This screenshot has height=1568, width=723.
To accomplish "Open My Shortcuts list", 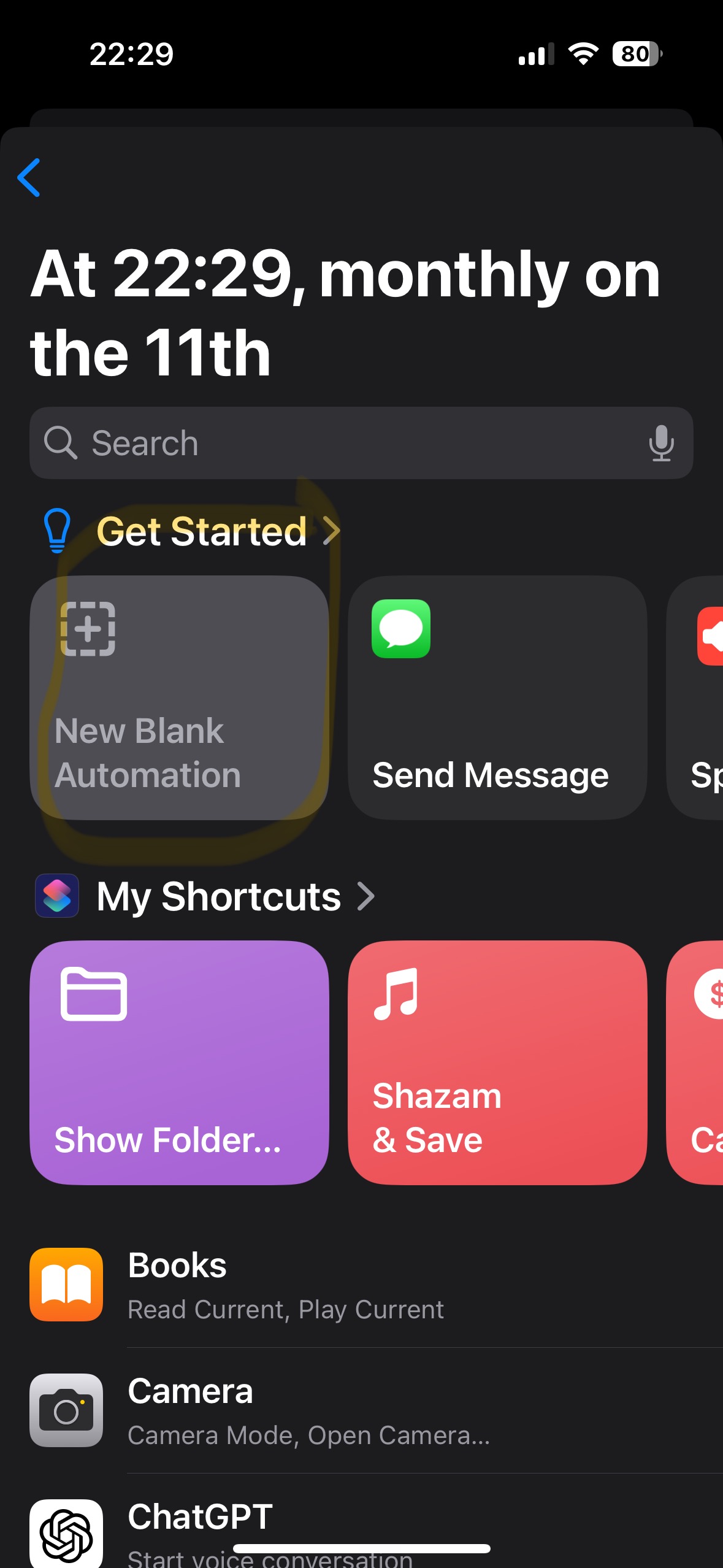I will click(235, 896).
